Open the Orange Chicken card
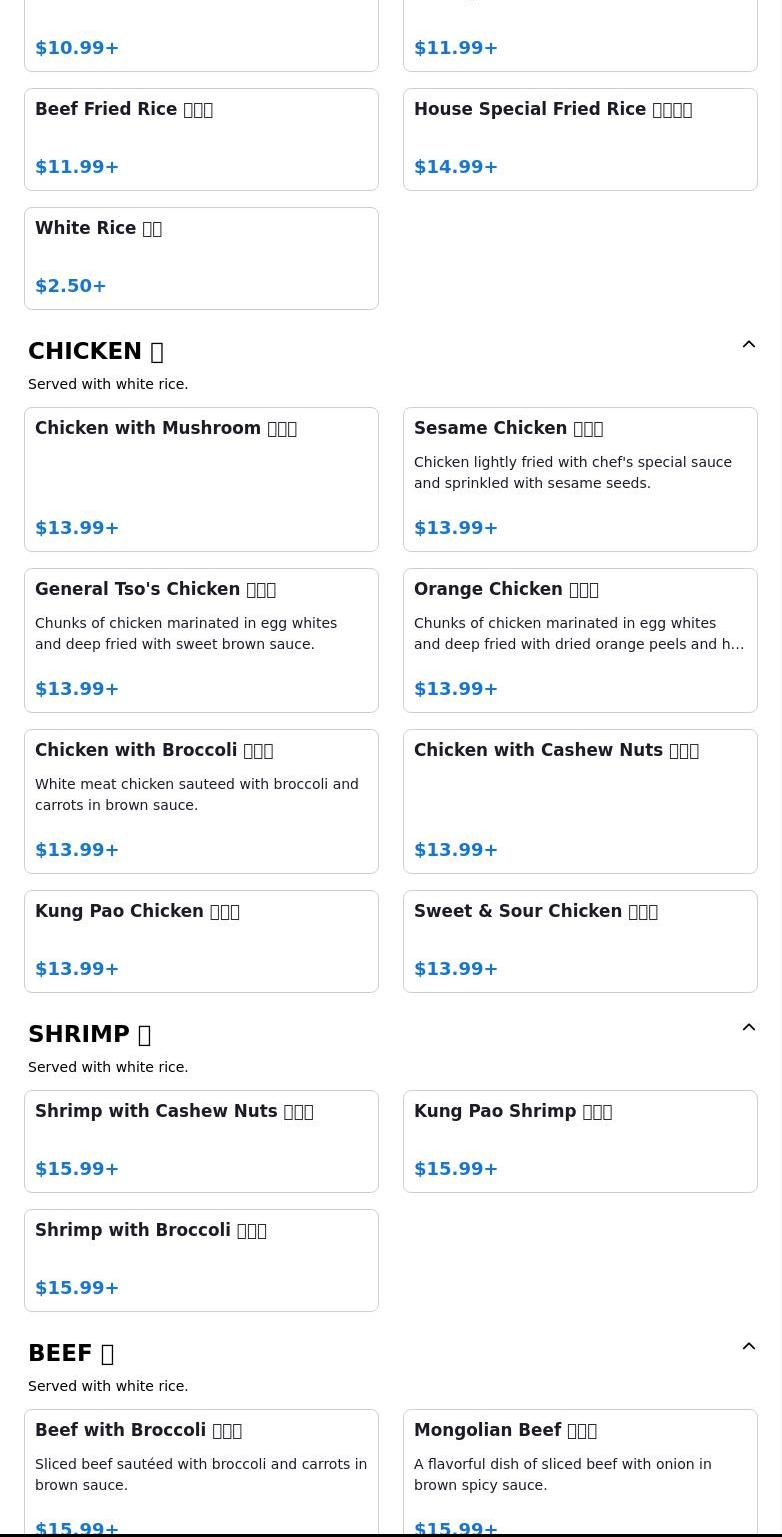This screenshot has height=1537, width=782. [x=580, y=640]
